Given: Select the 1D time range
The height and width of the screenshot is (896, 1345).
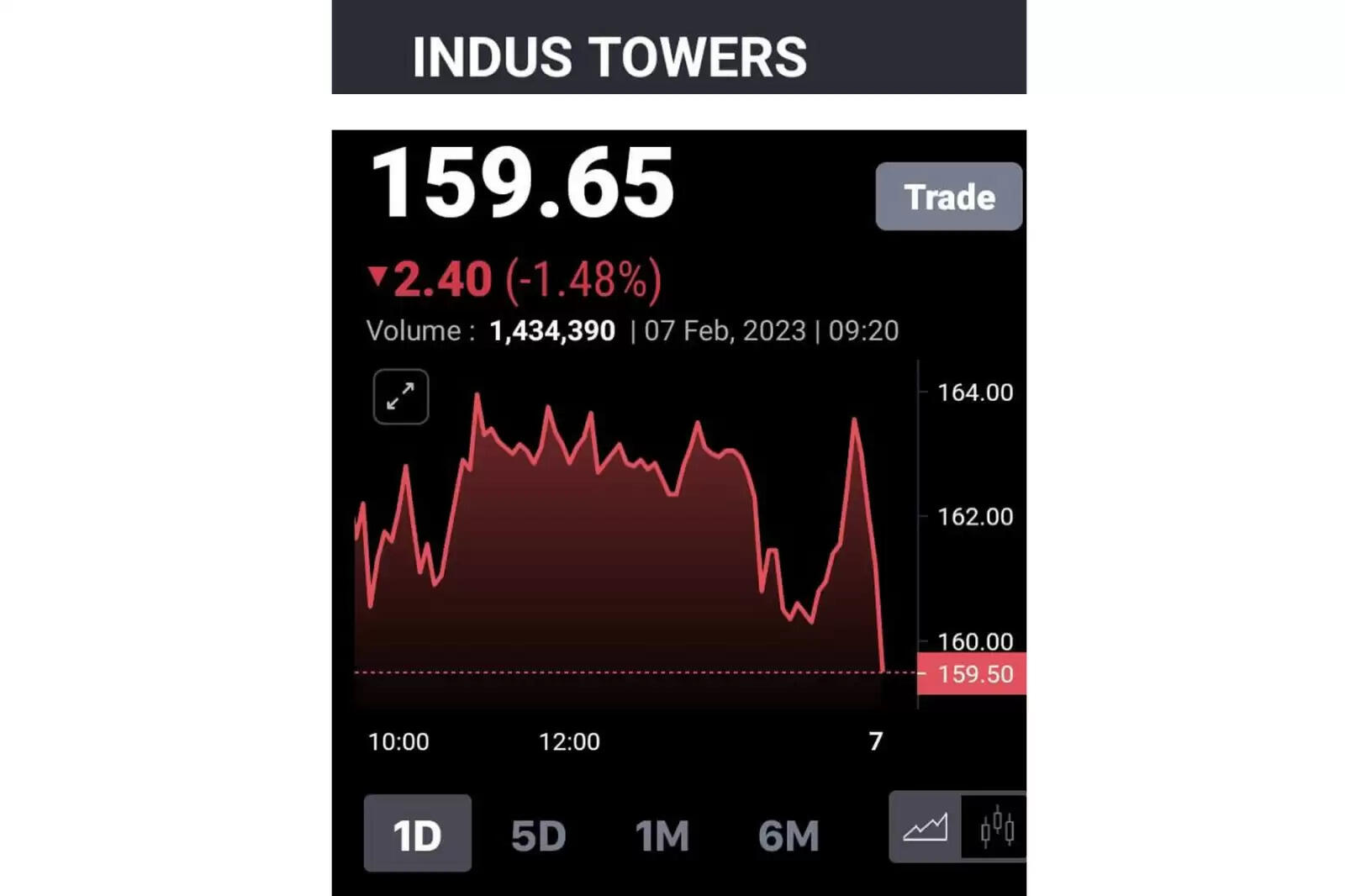Looking at the screenshot, I should point(417,834).
